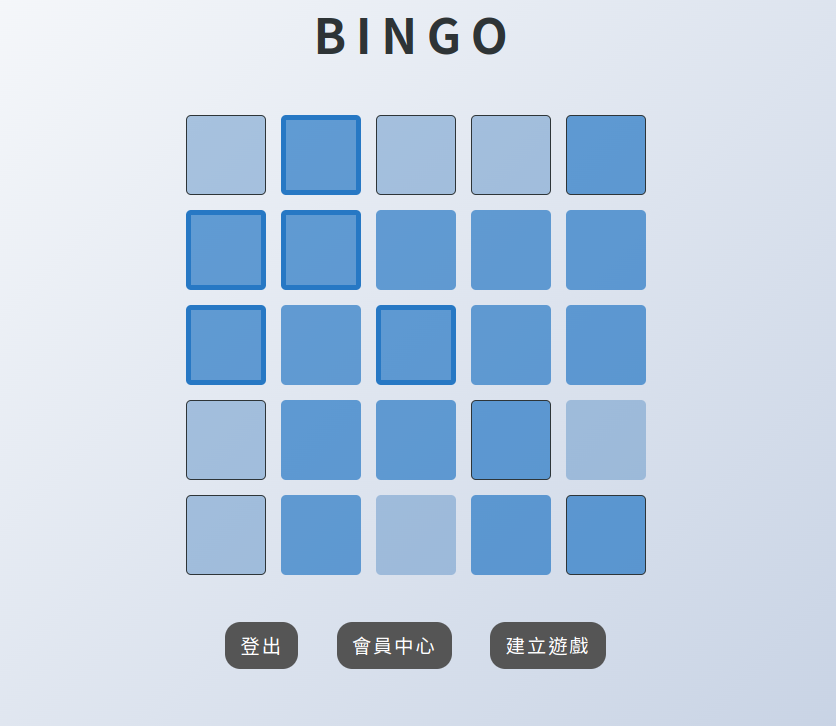Tap 建立遊戲 to create a game

[547, 645]
